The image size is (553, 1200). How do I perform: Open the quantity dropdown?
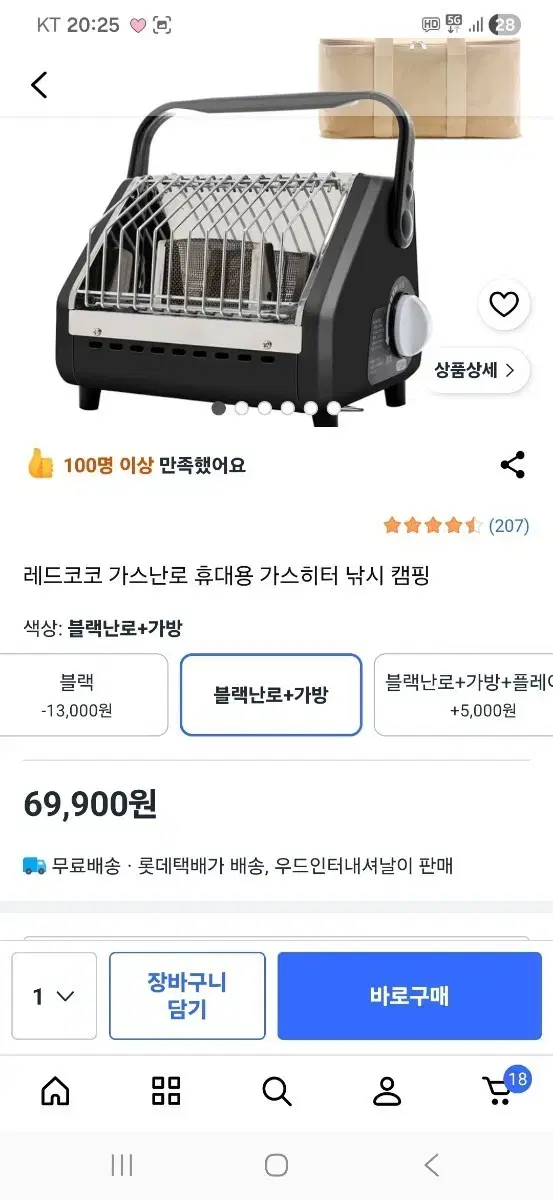[54, 996]
